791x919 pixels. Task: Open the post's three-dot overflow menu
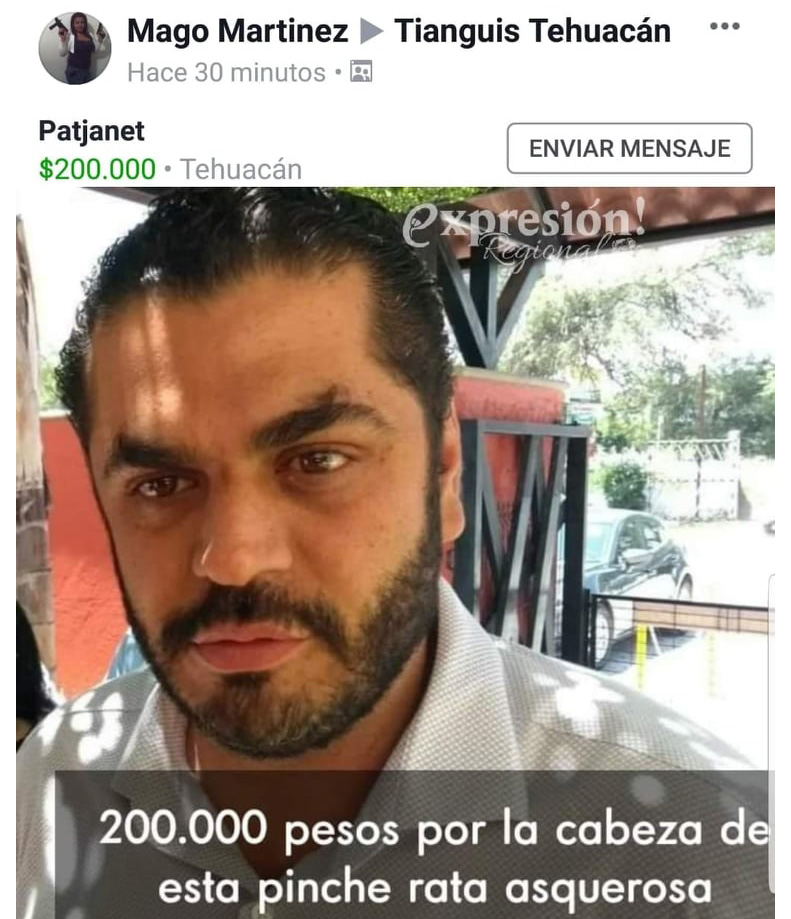[725, 26]
